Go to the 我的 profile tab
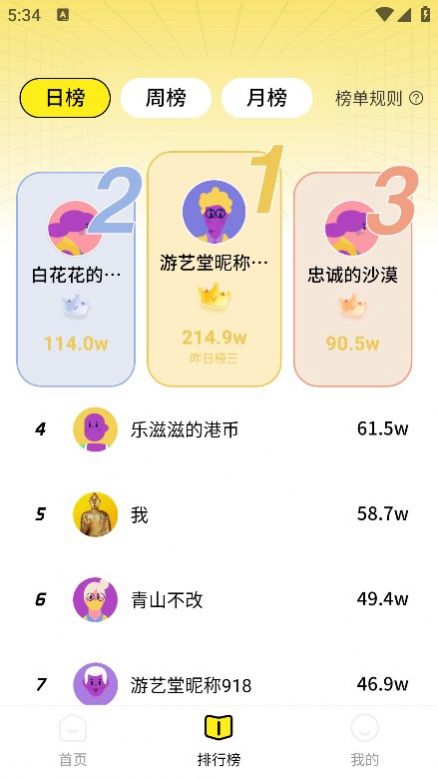 (365, 742)
